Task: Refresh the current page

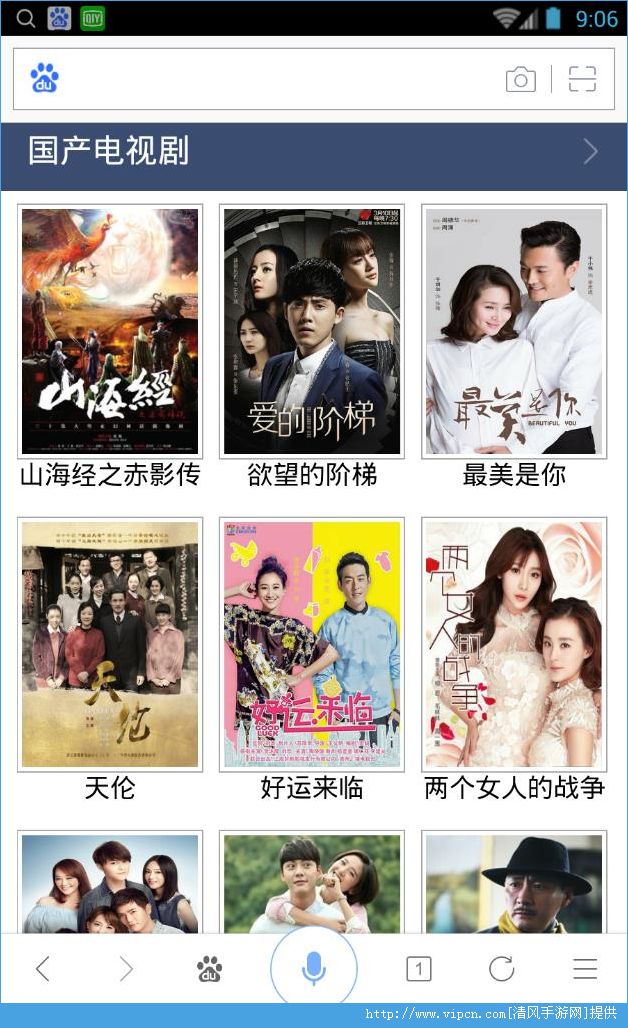Action: pos(501,968)
